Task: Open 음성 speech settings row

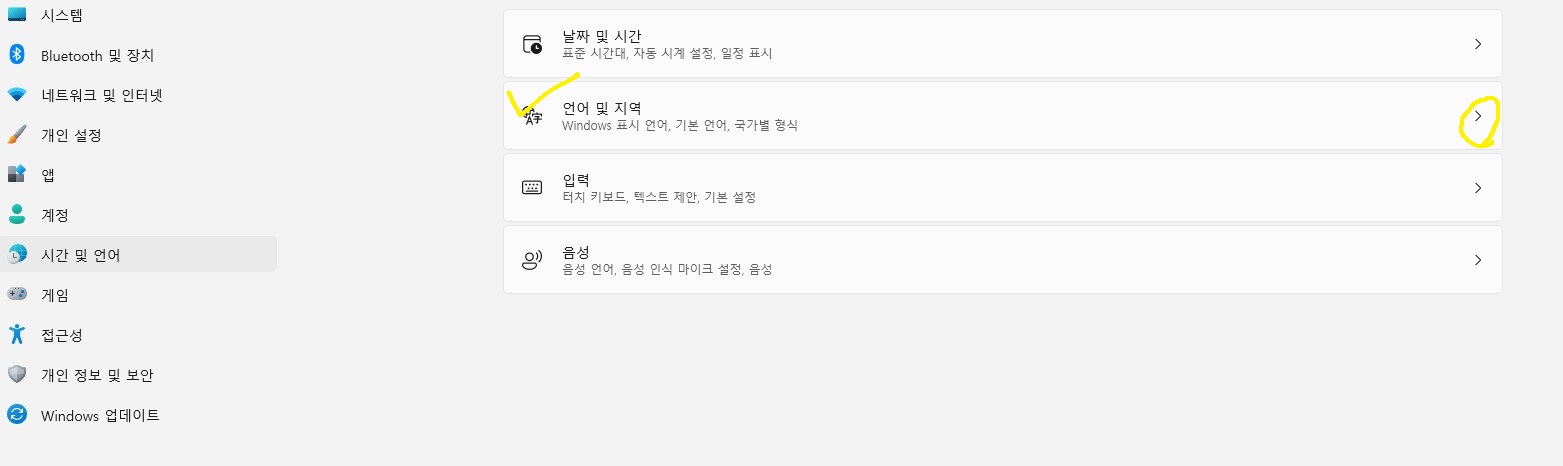Action: (1002, 260)
